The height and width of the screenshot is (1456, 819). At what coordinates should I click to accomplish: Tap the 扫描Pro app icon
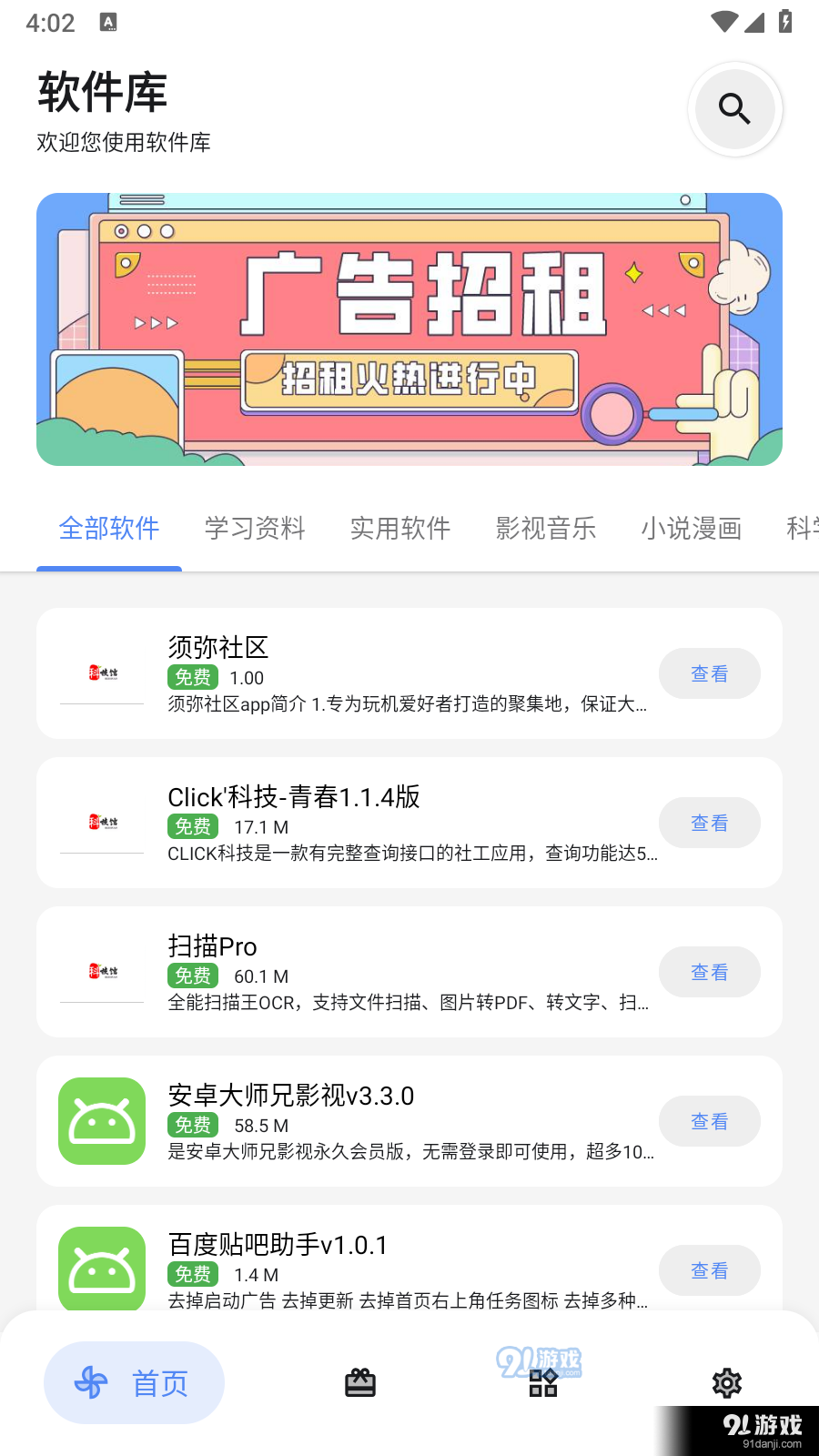click(x=101, y=972)
